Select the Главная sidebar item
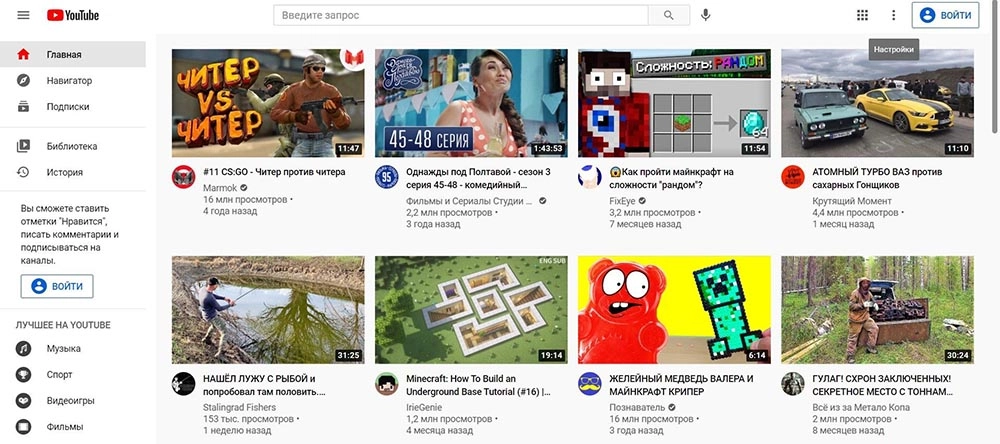The height and width of the screenshot is (444, 1000). point(63,54)
